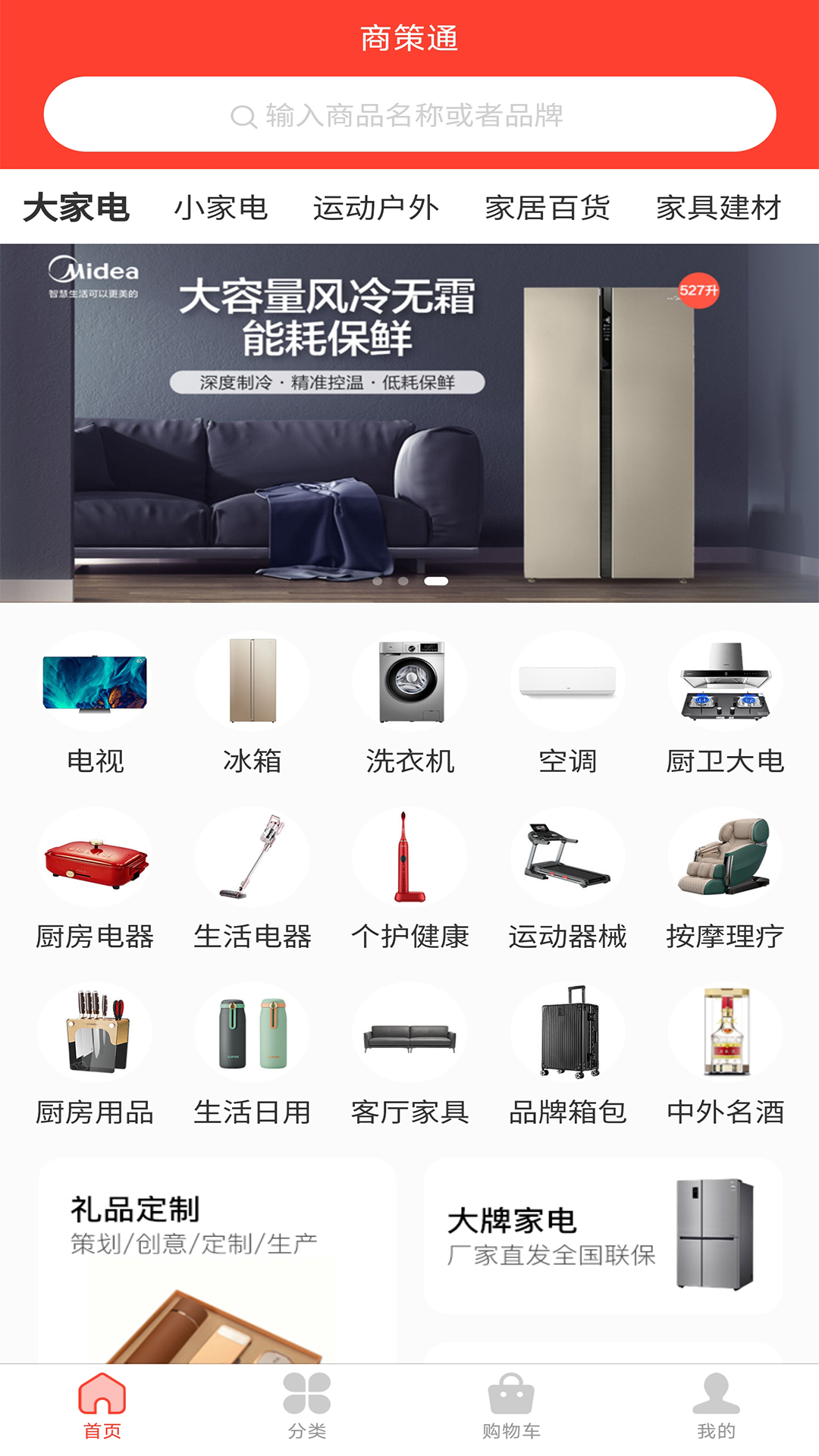Screen dimensions: 819x1456
Task: Tap the 空调 category icon
Action: click(x=566, y=680)
